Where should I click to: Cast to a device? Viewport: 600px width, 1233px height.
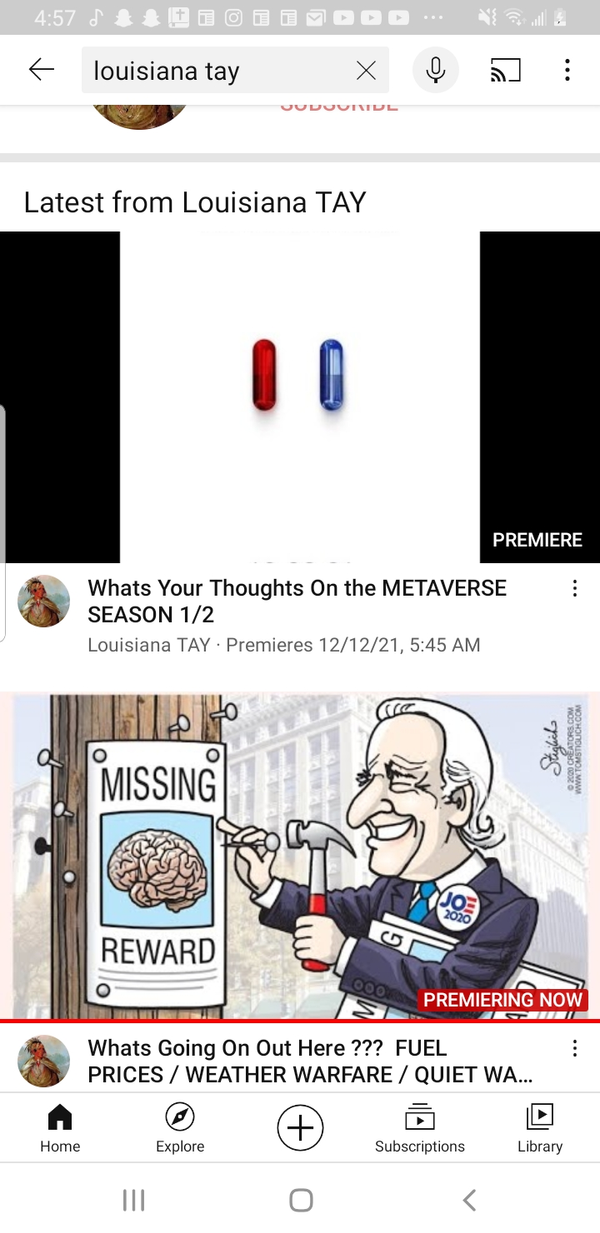[x=505, y=70]
